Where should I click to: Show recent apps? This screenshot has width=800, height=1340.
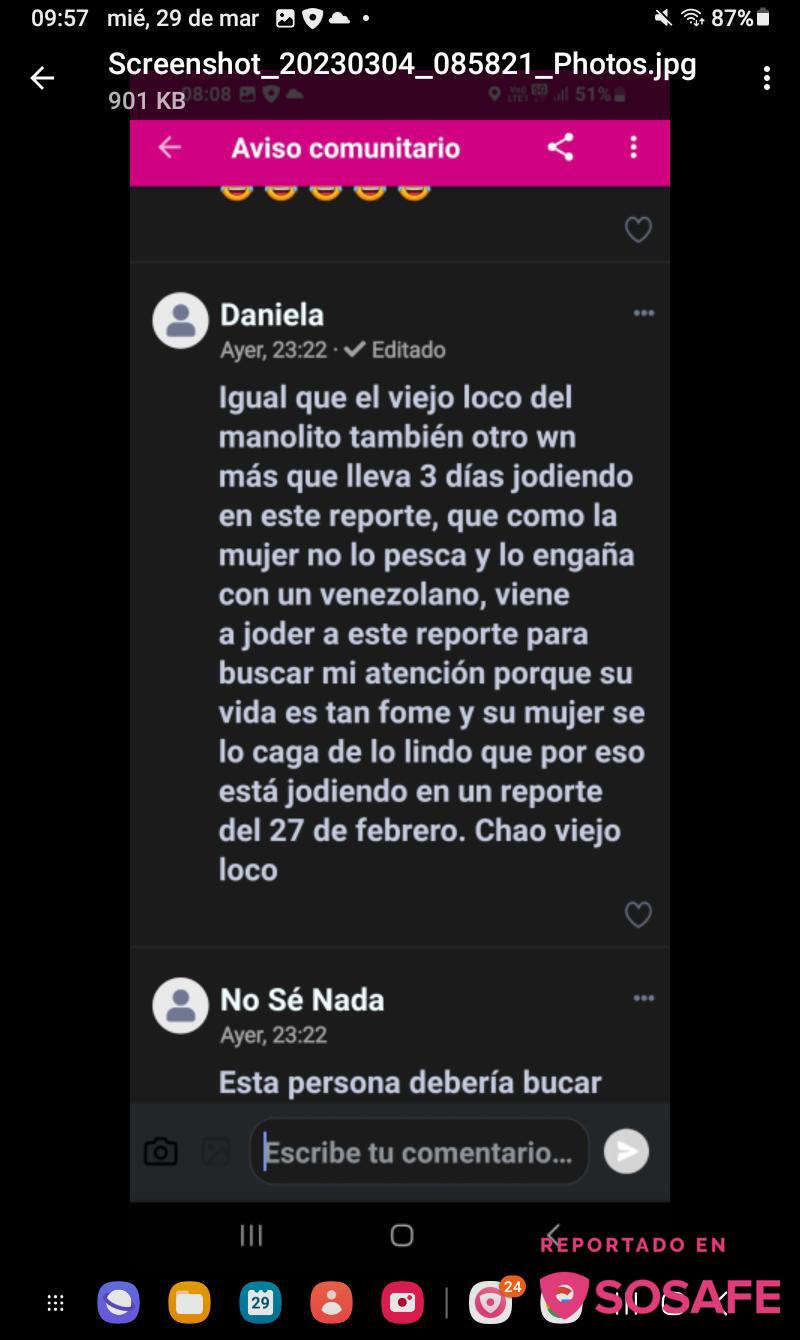[251, 1236]
